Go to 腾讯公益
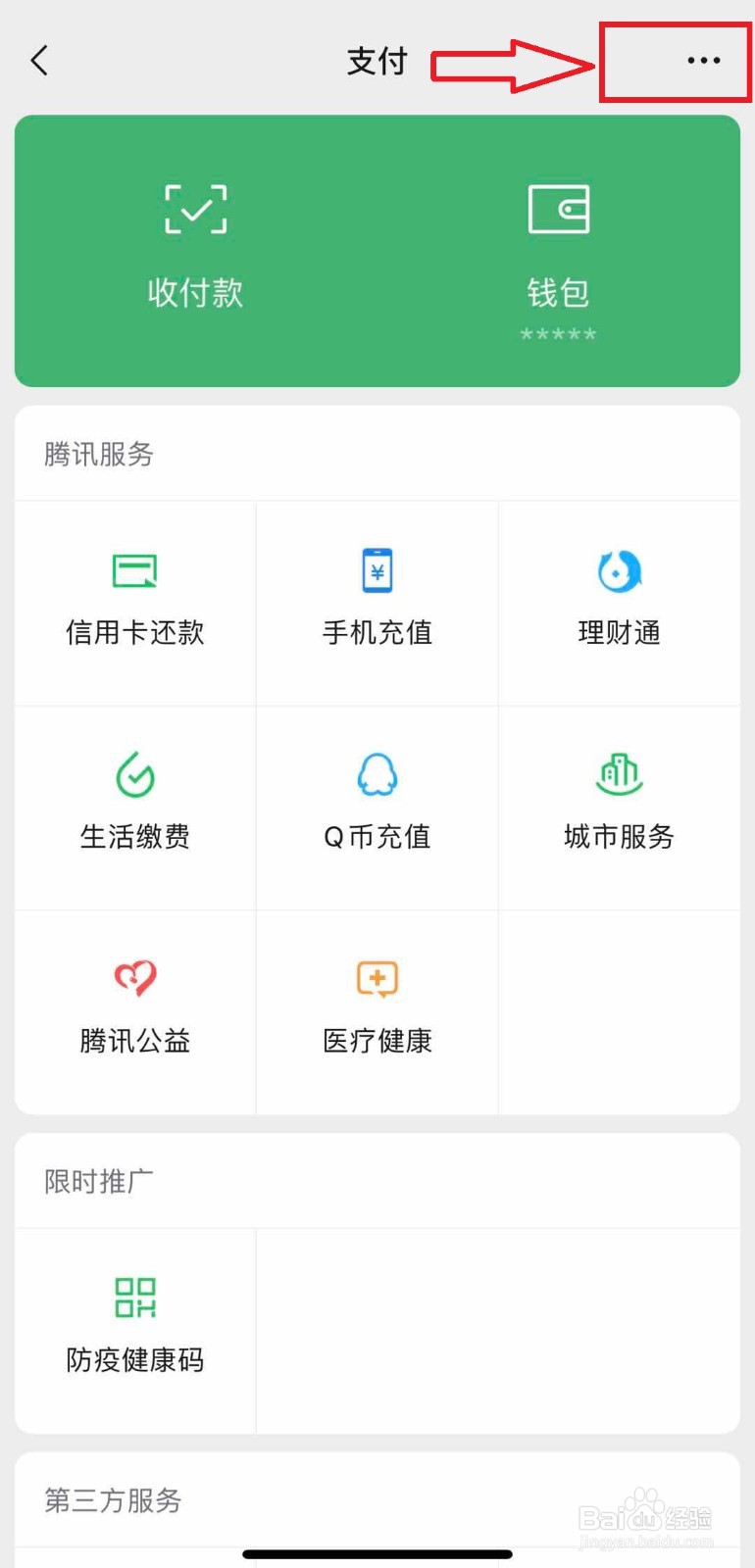 (x=135, y=1009)
